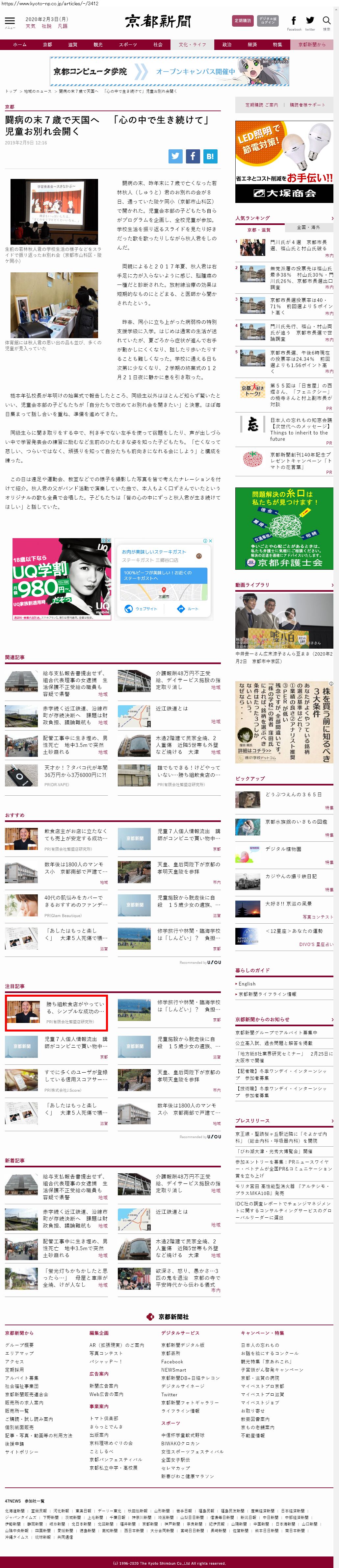Open the search icon in header
Screen dimensions: 339x1568
click(x=327, y=22)
